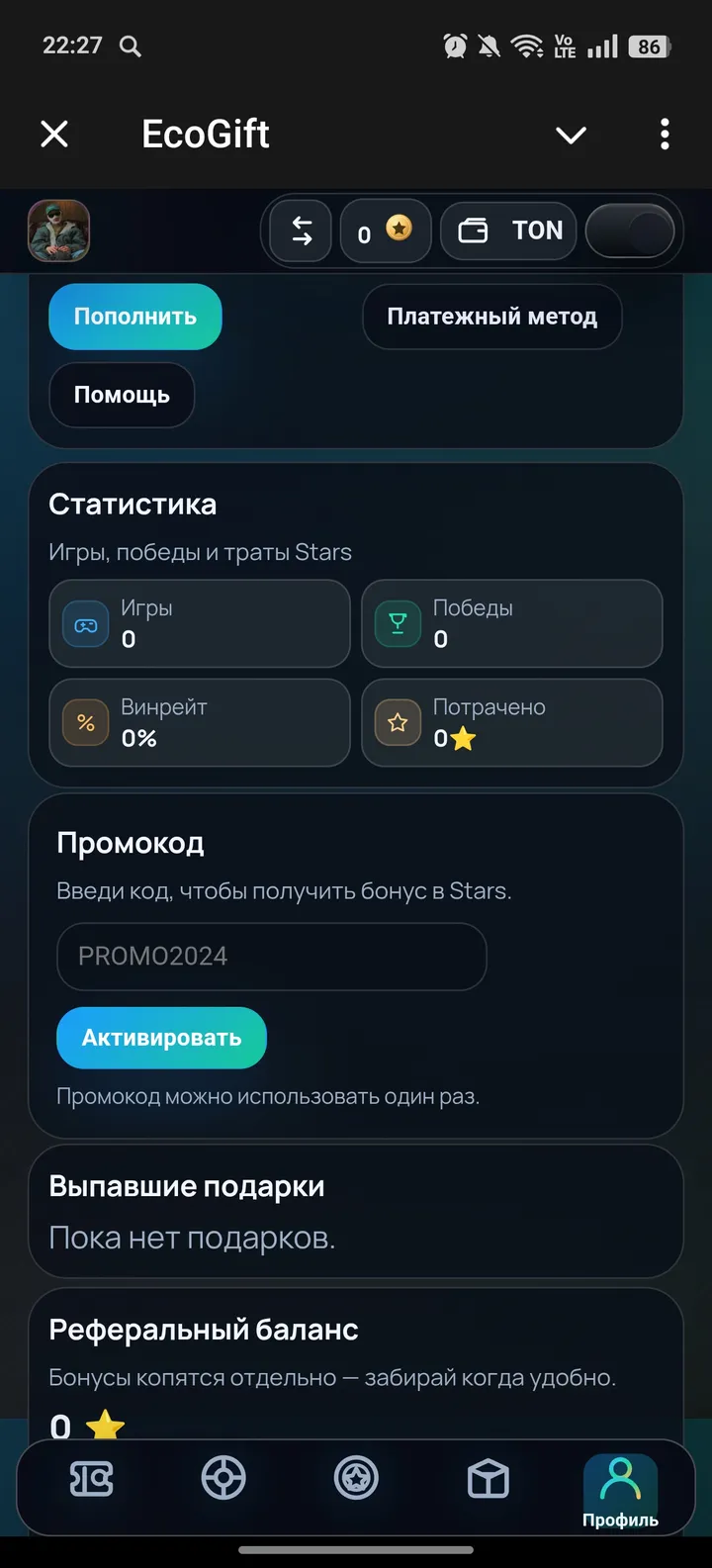
Task: Click the star icon next to Потрачено
Action: pos(398,723)
